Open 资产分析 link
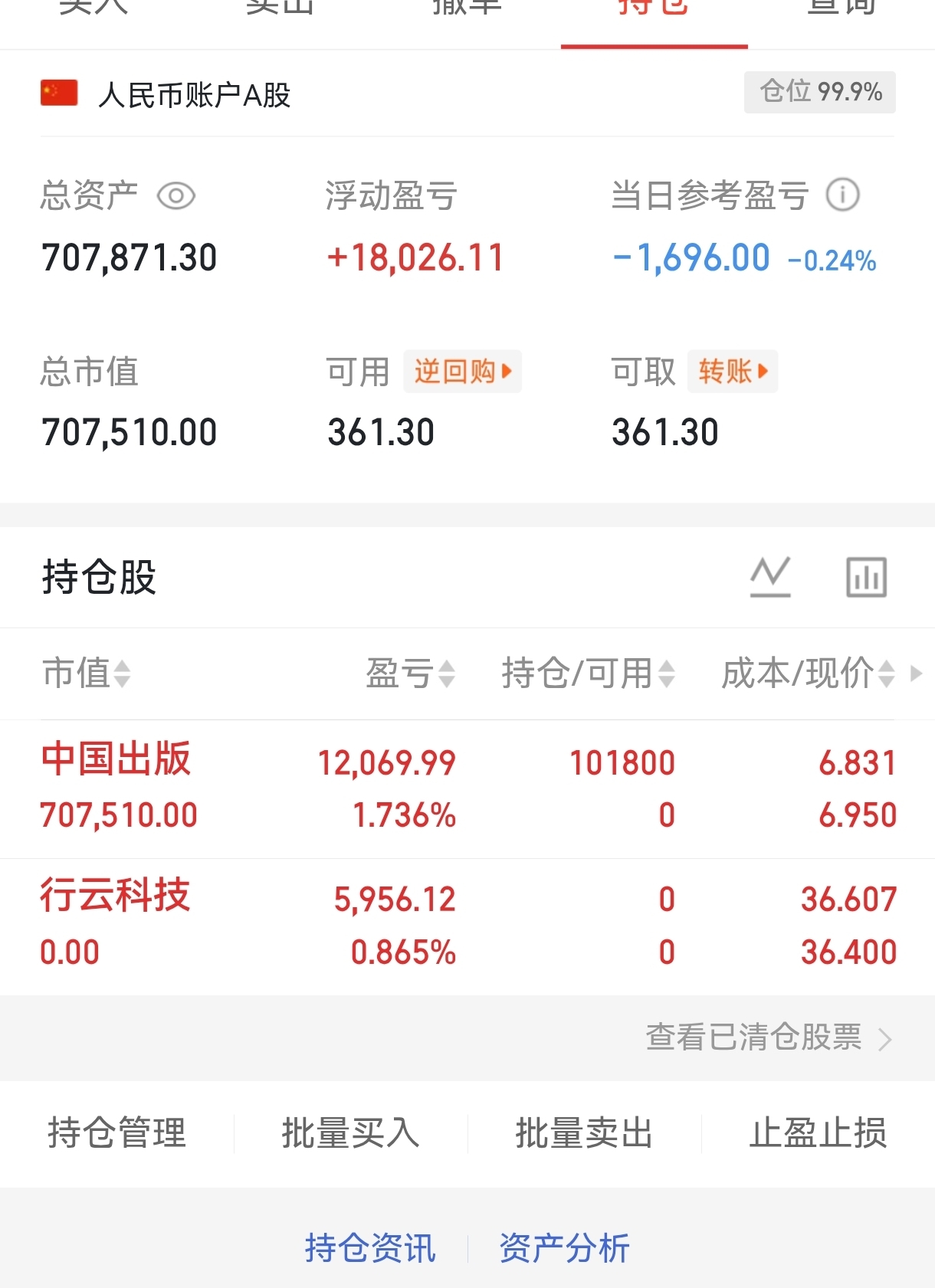This screenshot has width=935, height=1288. click(565, 1248)
